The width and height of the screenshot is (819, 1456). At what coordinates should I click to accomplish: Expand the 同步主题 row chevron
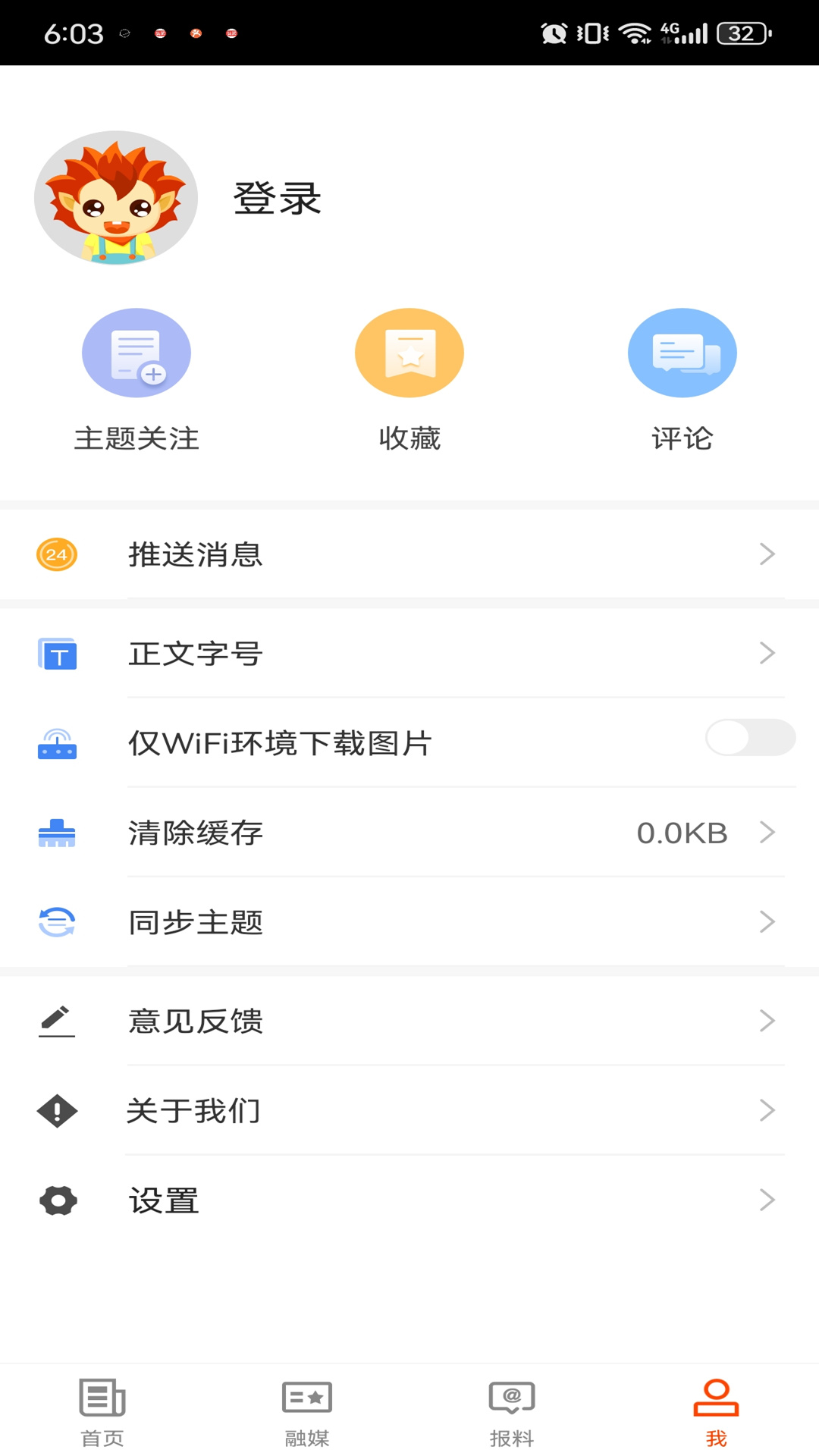tap(768, 921)
